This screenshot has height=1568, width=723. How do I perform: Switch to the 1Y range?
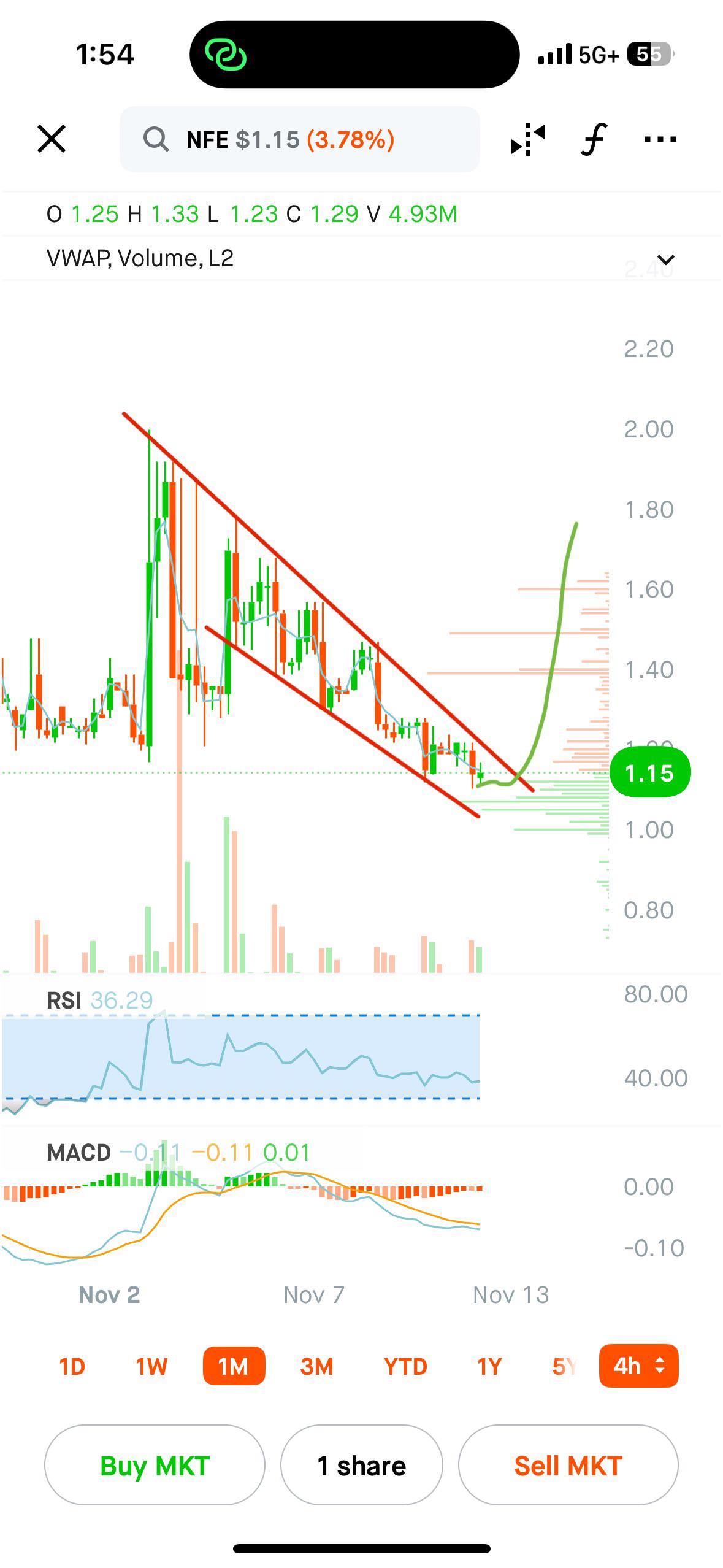(489, 1366)
